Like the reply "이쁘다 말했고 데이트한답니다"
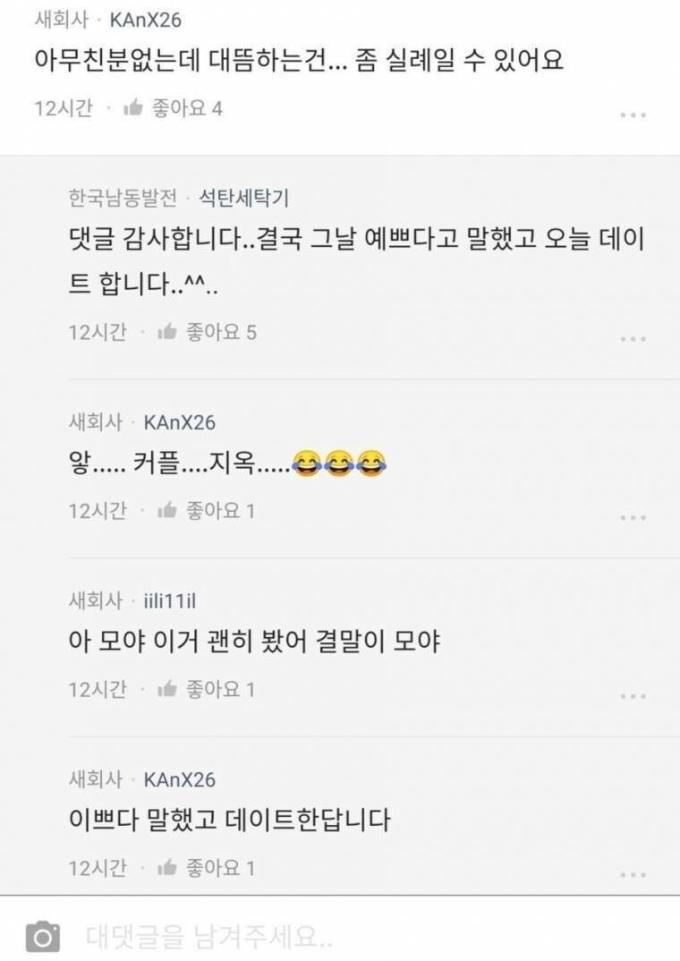The image size is (680, 961). click(x=206, y=867)
